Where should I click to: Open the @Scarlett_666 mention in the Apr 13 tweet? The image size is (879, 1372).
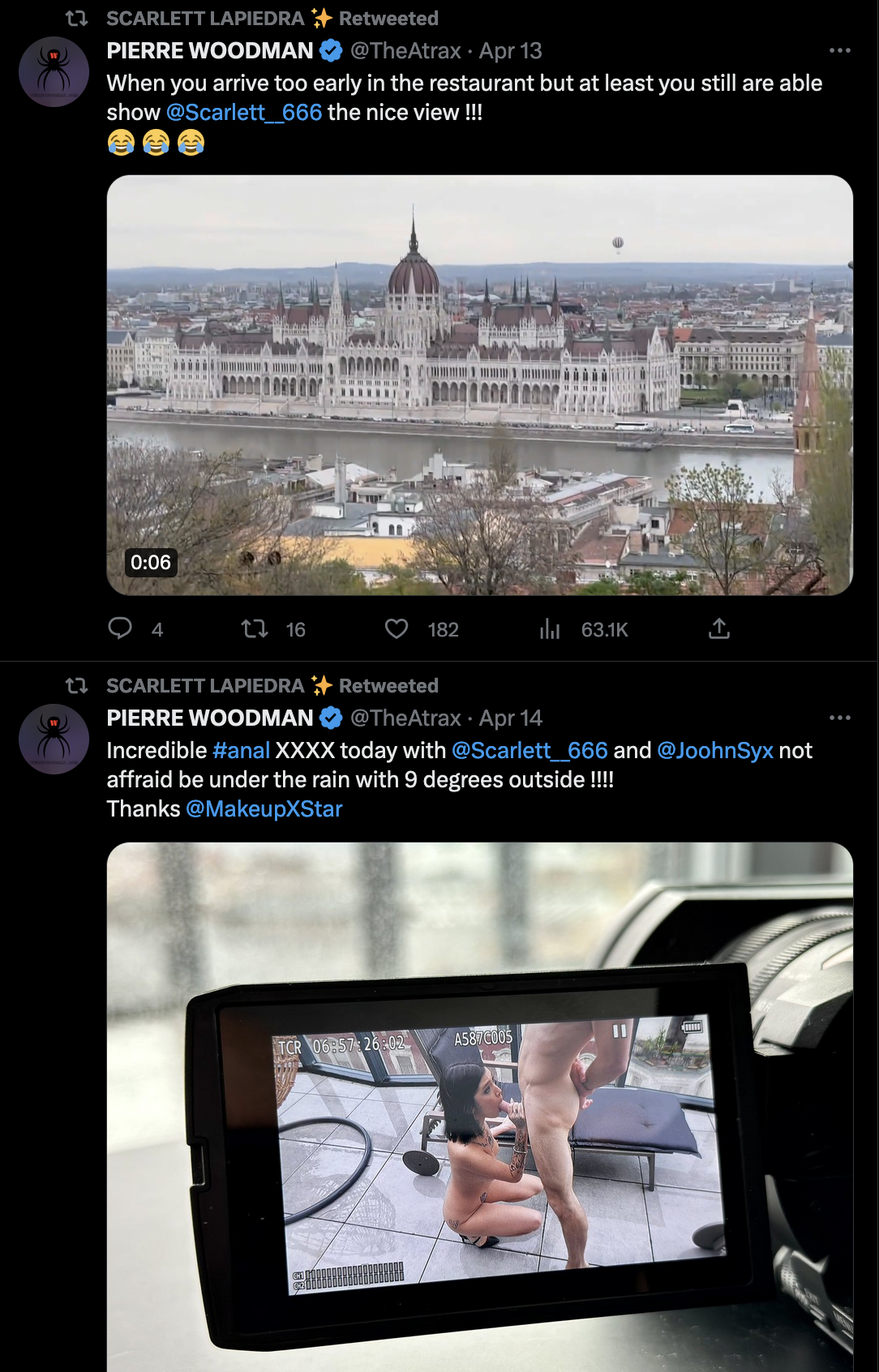click(244, 113)
